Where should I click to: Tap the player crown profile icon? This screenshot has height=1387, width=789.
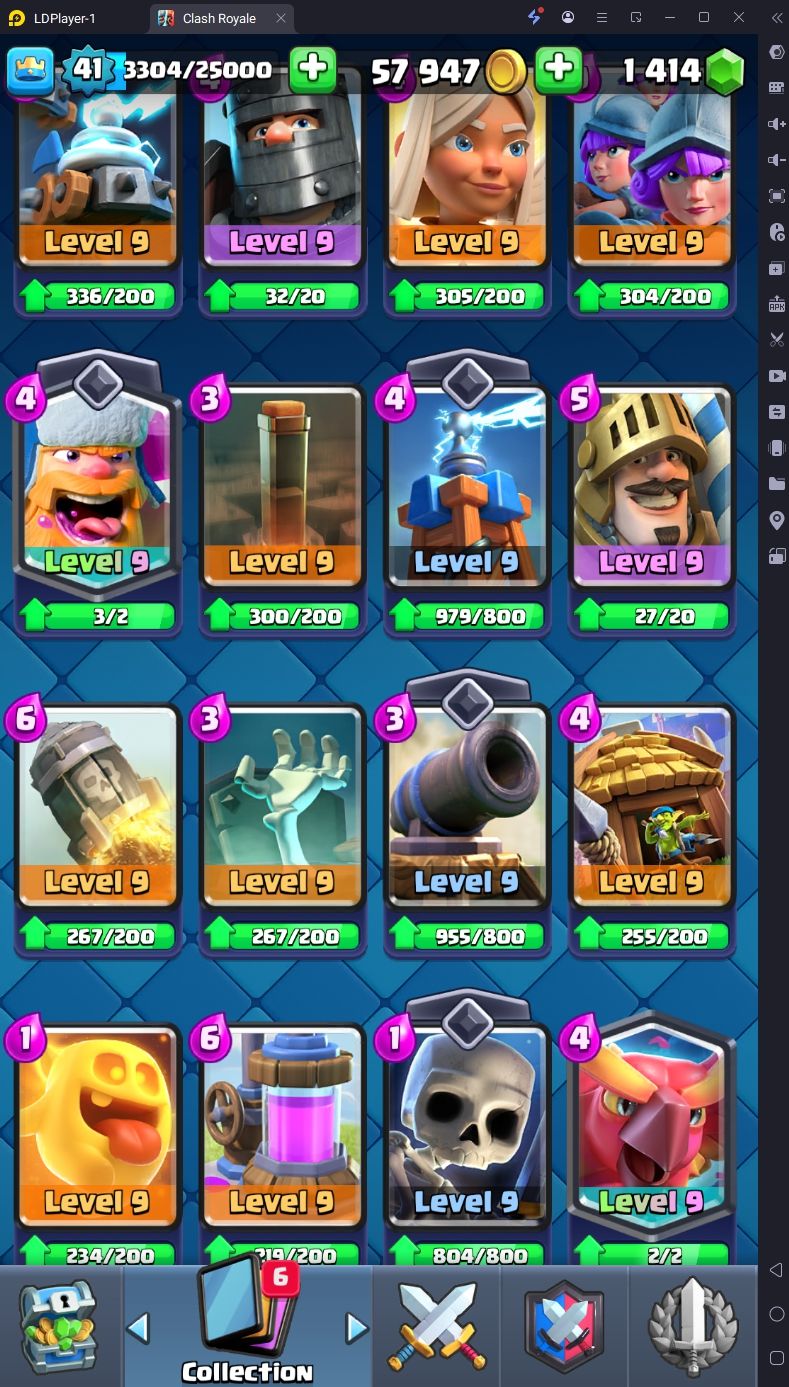(x=30, y=70)
